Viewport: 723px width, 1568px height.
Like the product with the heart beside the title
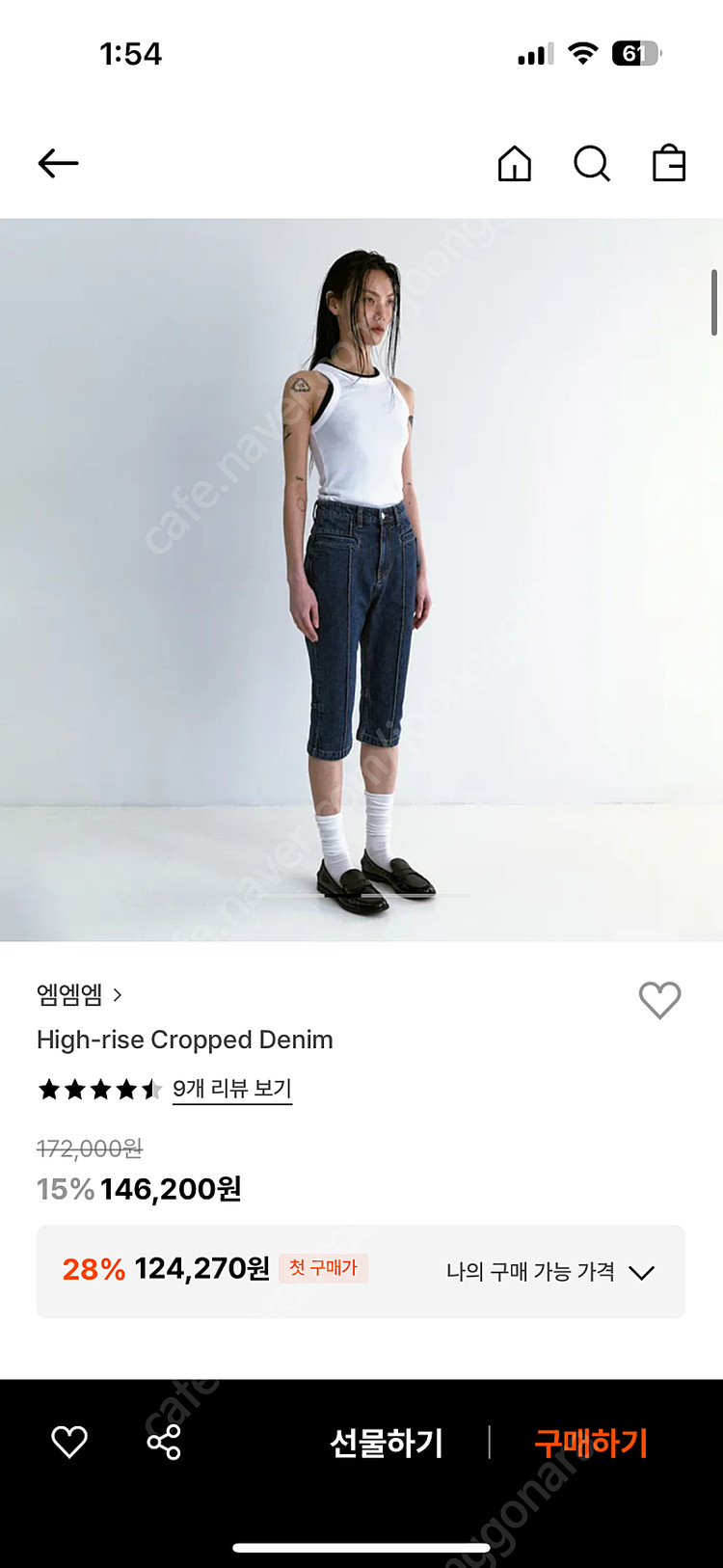pyautogui.click(x=659, y=1000)
